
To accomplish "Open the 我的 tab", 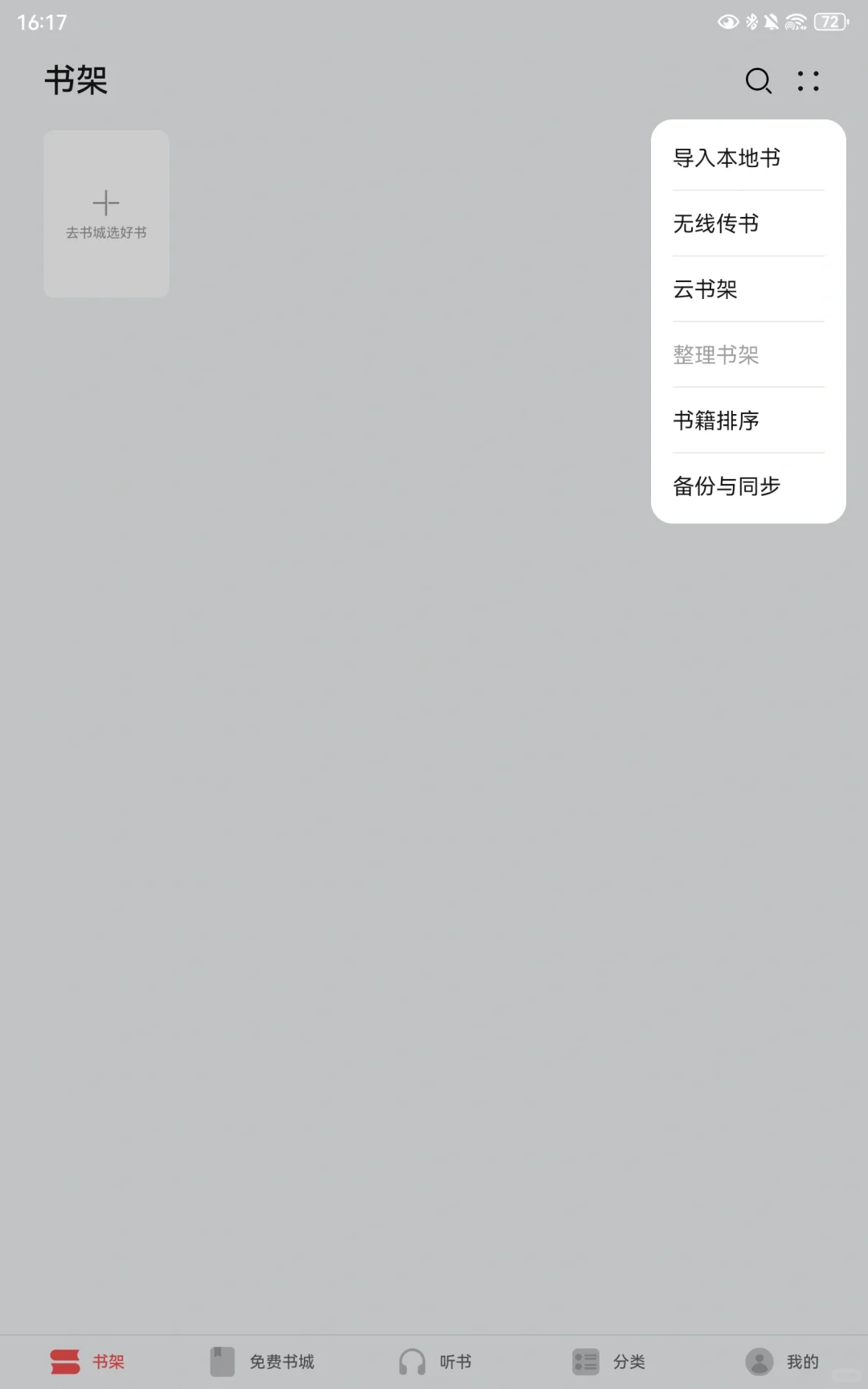I will (782, 1362).
